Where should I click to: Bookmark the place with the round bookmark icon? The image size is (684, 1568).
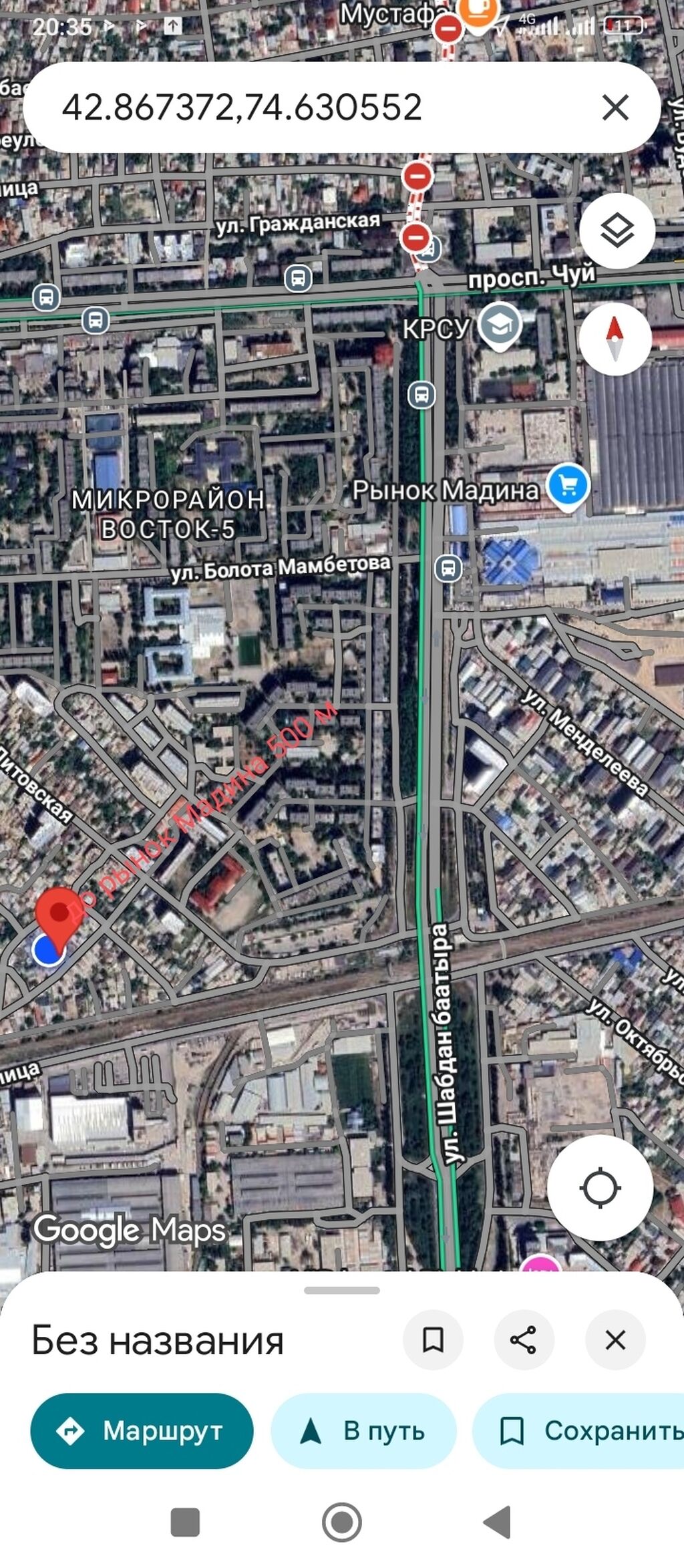pyautogui.click(x=433, y=1340)
